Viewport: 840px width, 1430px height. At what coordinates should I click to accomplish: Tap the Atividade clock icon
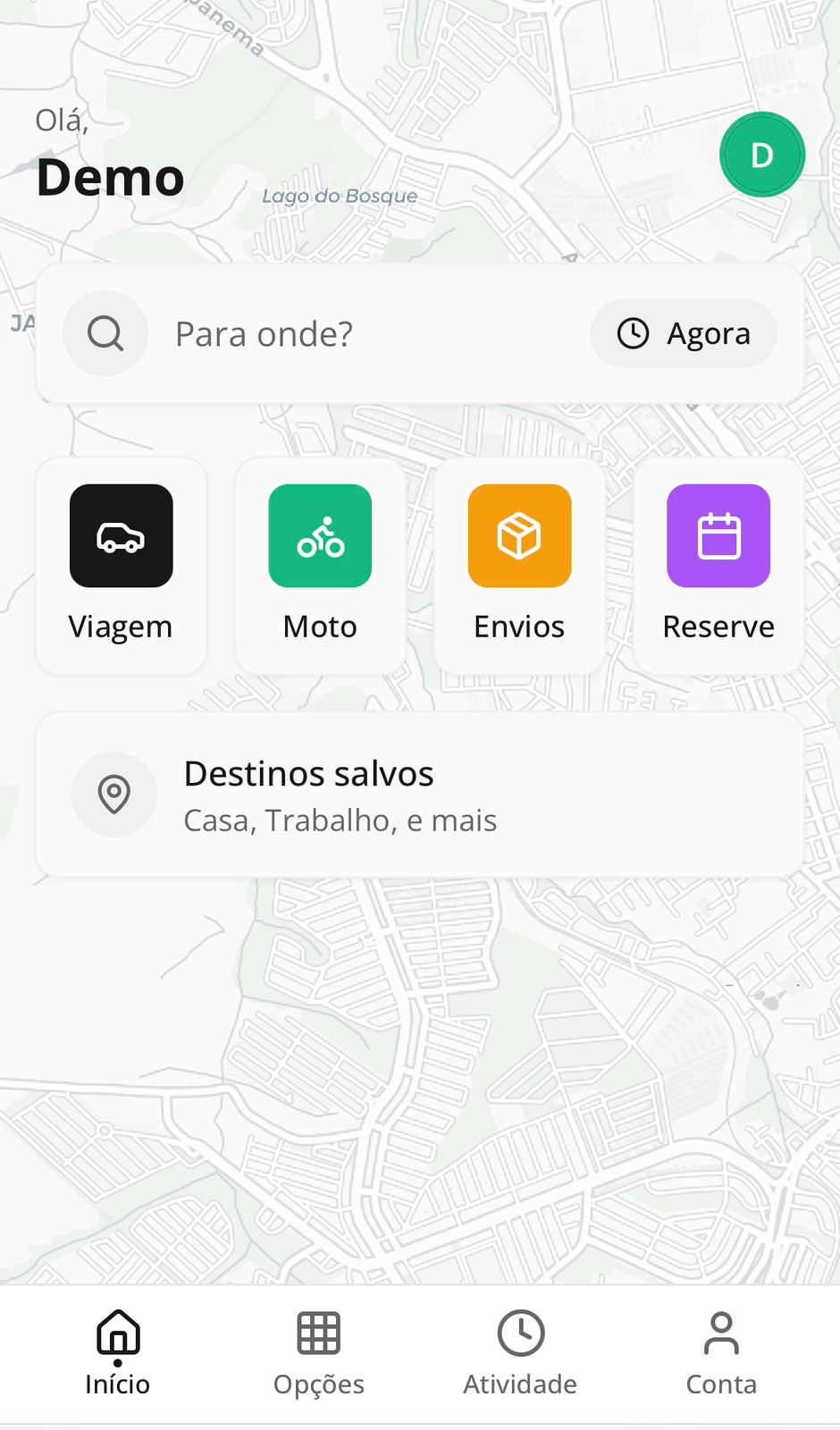[x=520, y=1332]
